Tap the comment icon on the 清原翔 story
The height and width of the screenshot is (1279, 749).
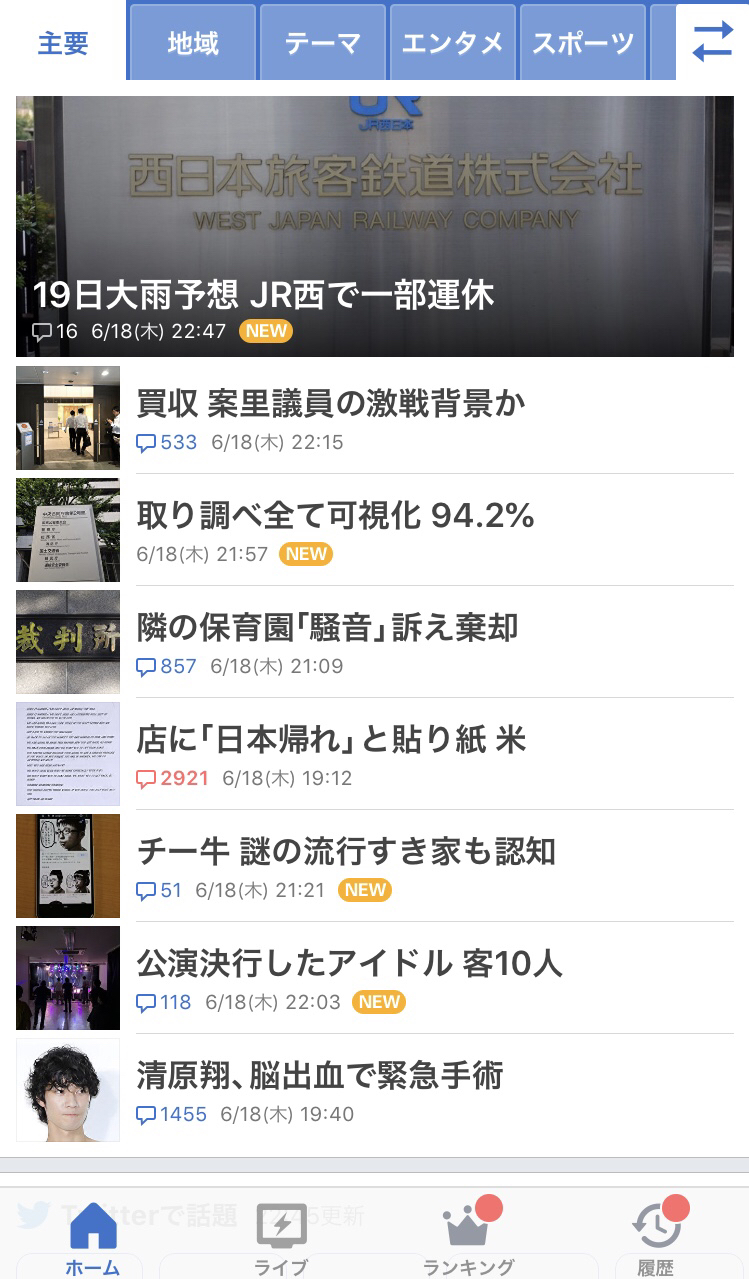[145, 1114]
